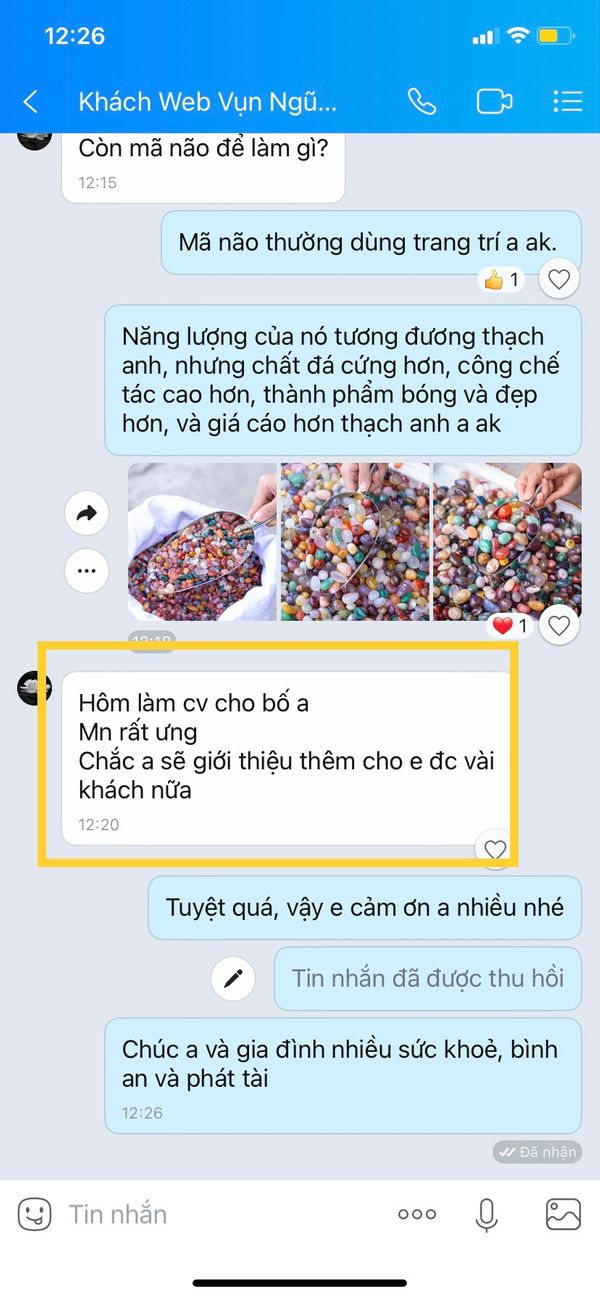This screenshot has width=600, height=1299.
Task: Open more attachment options
Action: click(x=416, y=1214)
